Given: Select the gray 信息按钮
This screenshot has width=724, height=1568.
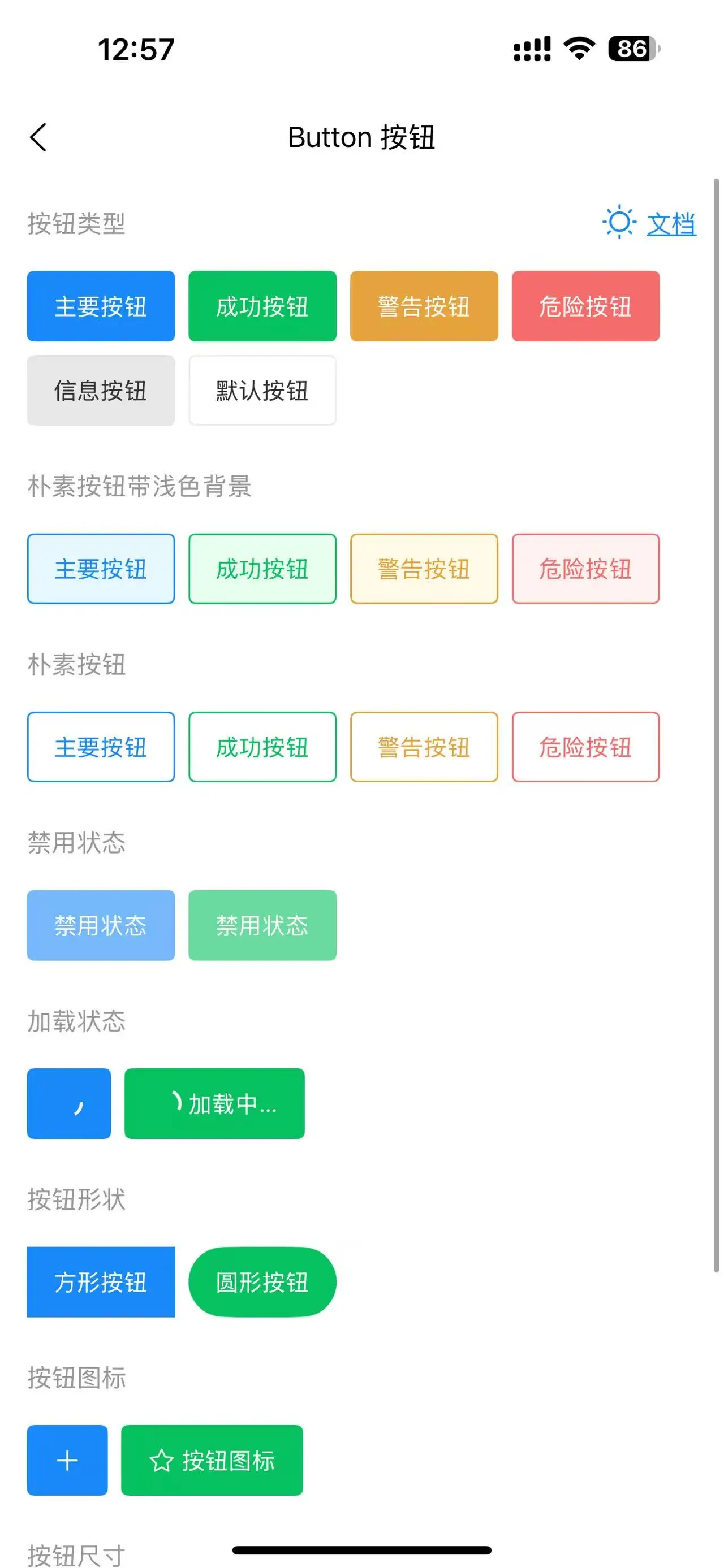Looking at the screenshot, I should coord(101,390).
